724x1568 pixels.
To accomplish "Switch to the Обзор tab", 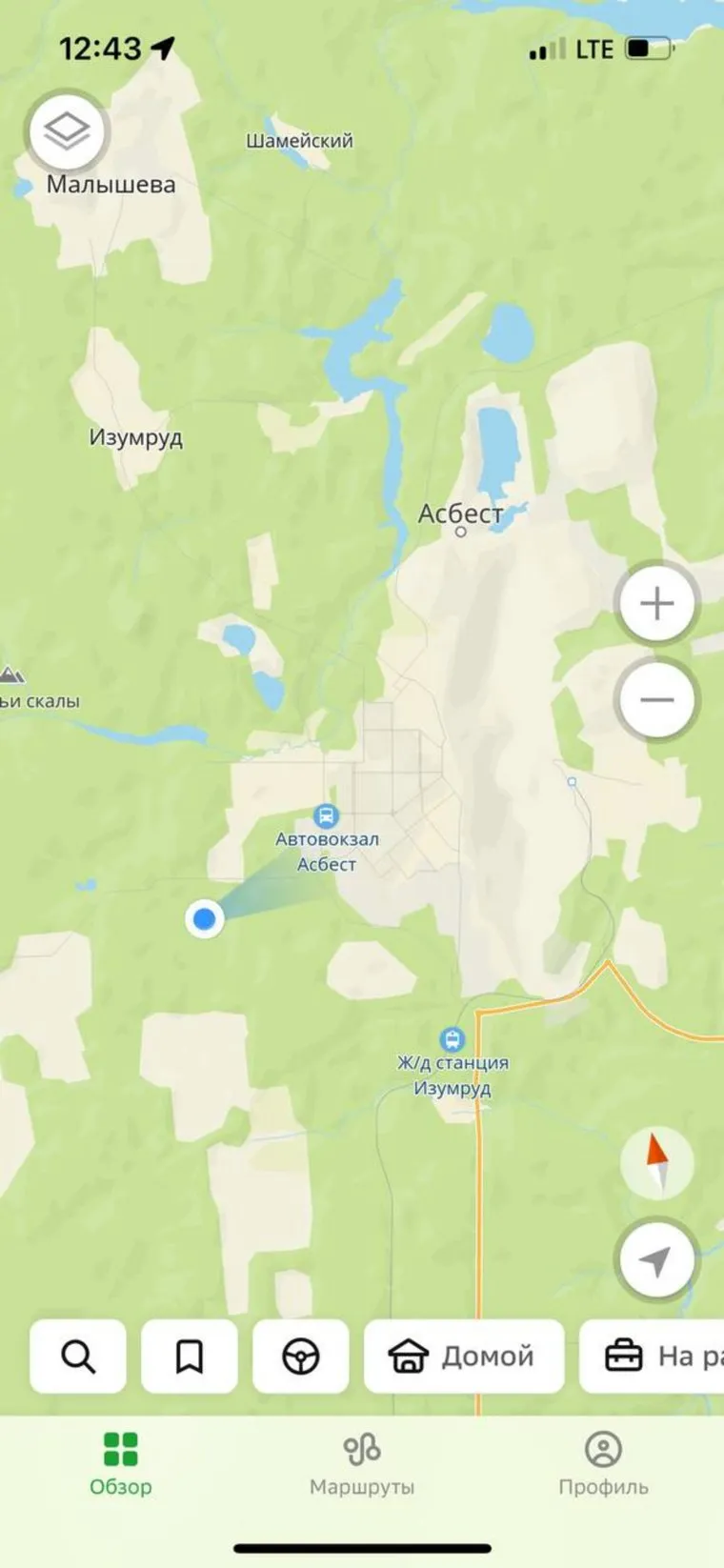I will pyautogui.click(x=121, y=1464).
